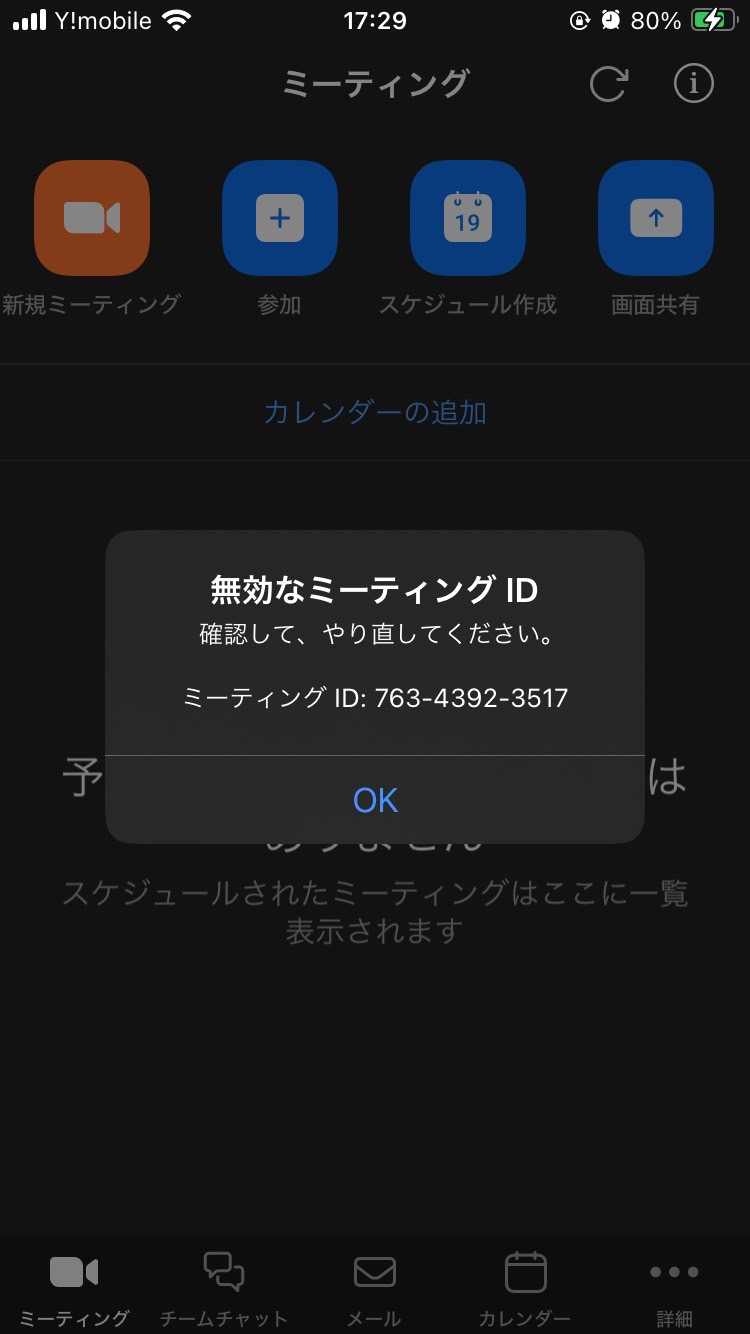Image resolution: width=750 pixels, height=1334 pixels.
Task: Tap the カレンダーの追加 link
Action: click(x=375, y=412)
